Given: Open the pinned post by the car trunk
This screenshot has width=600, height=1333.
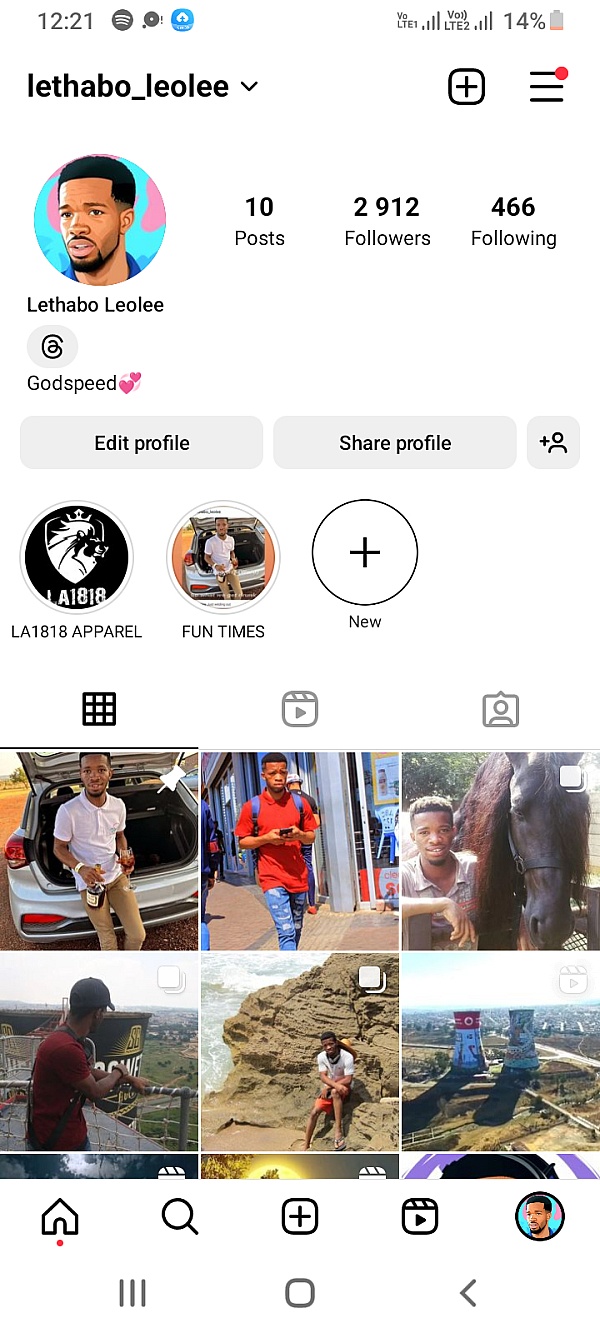Looking at the screenshot, I should pos(99,851).
